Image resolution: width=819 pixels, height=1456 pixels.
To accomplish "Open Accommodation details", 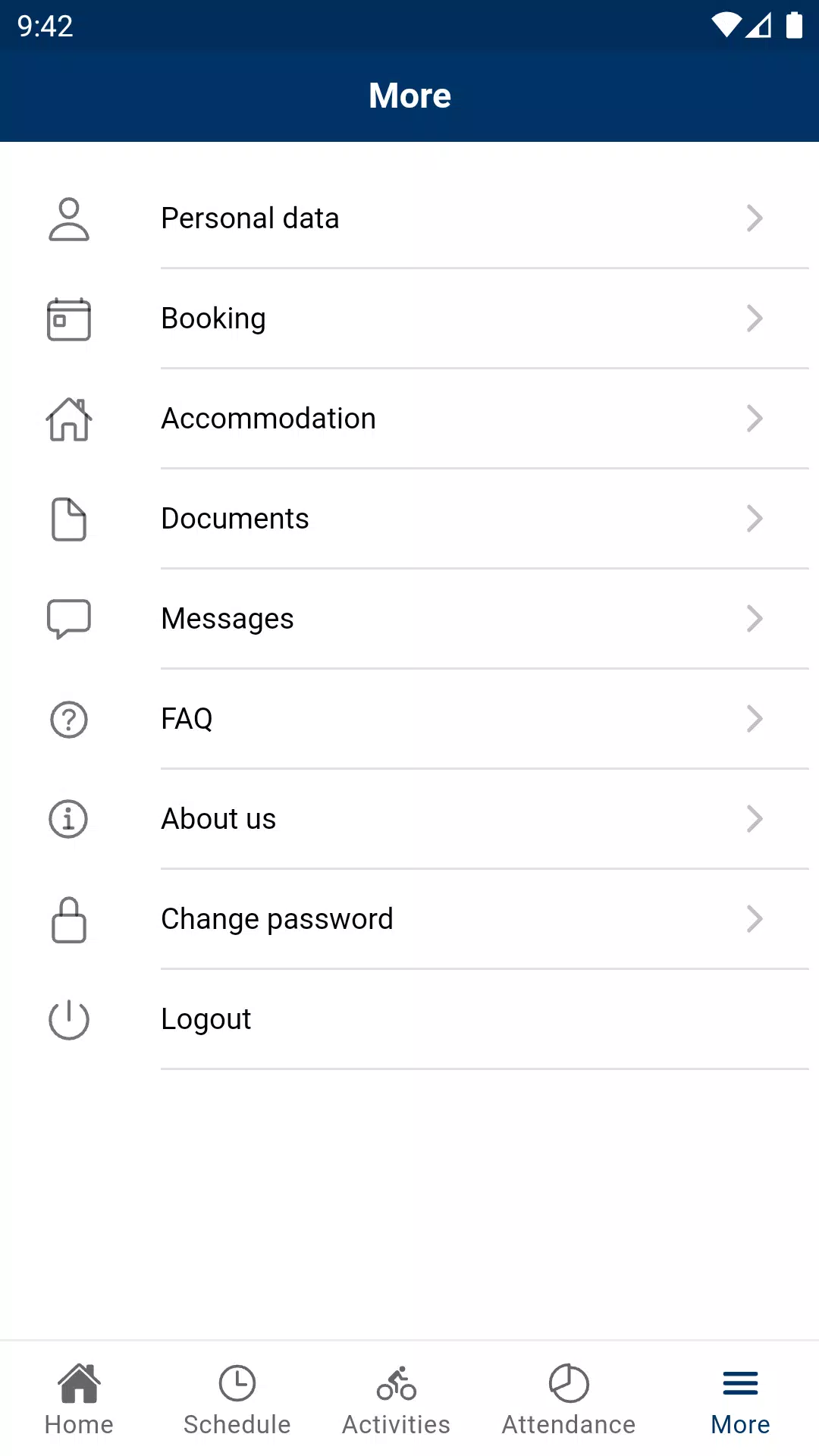I will pos(409,419).
